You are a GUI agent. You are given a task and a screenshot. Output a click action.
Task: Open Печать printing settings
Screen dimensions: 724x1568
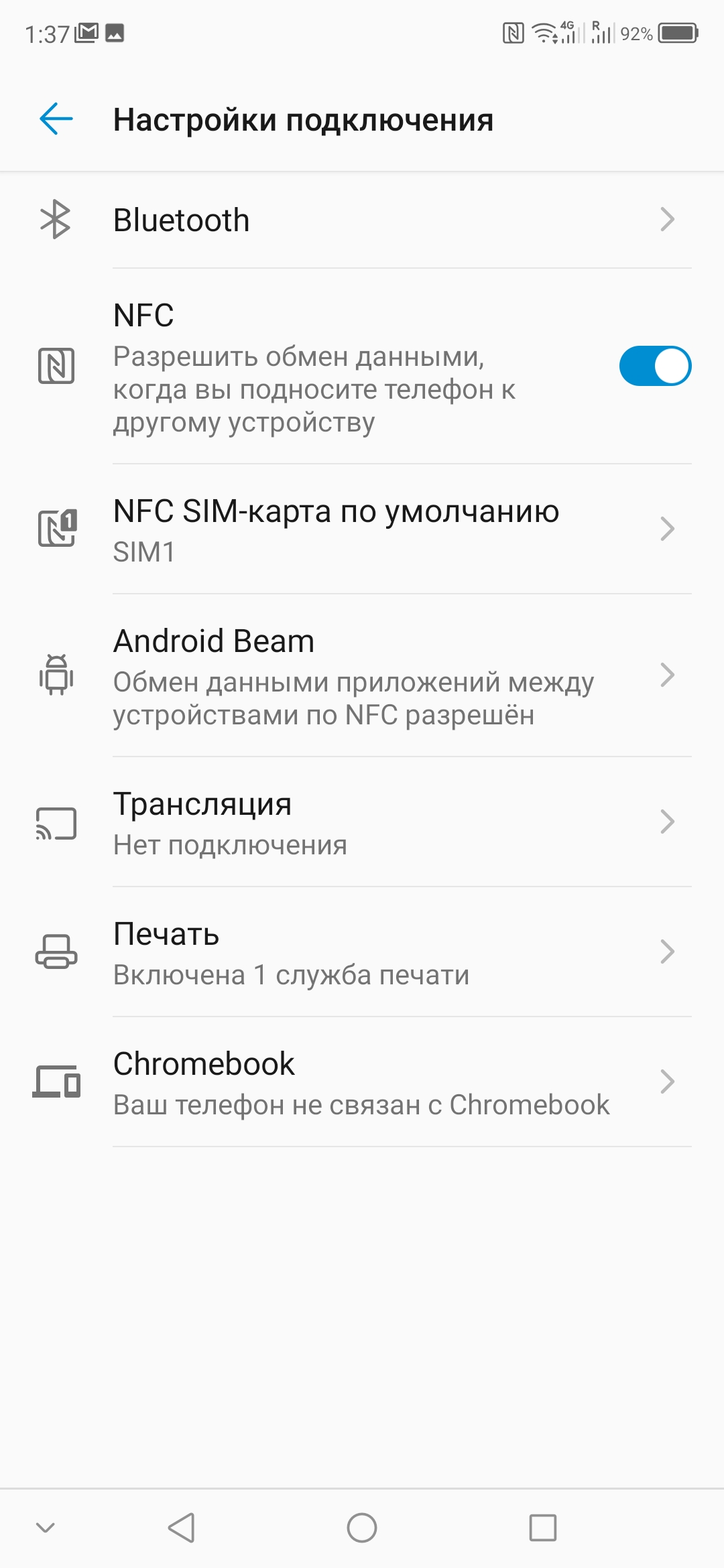click(x=362, y=953)
